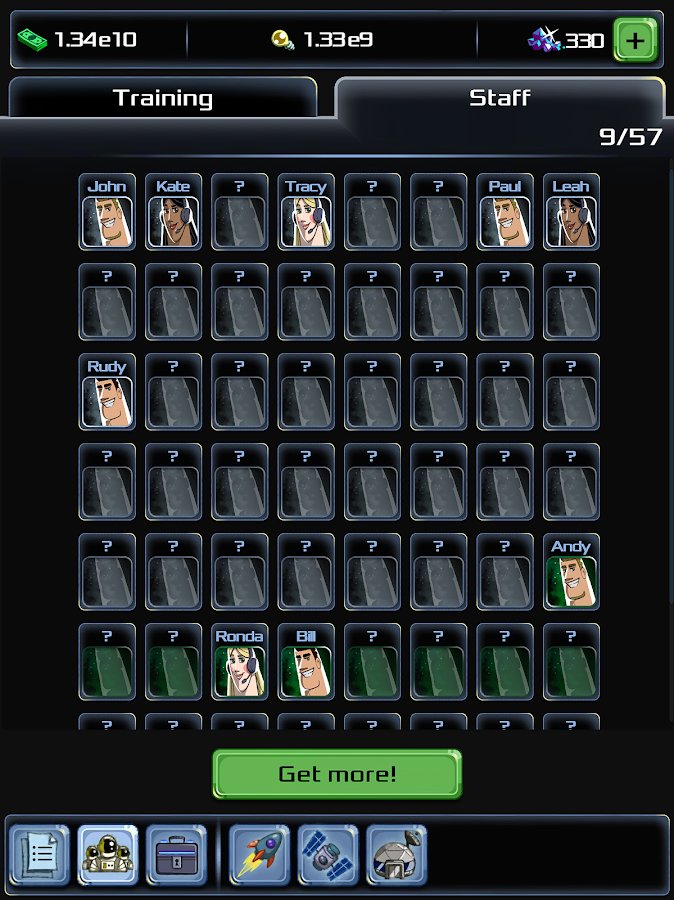View Andy's staff card
674x900 pixels.
pos(571,572)
